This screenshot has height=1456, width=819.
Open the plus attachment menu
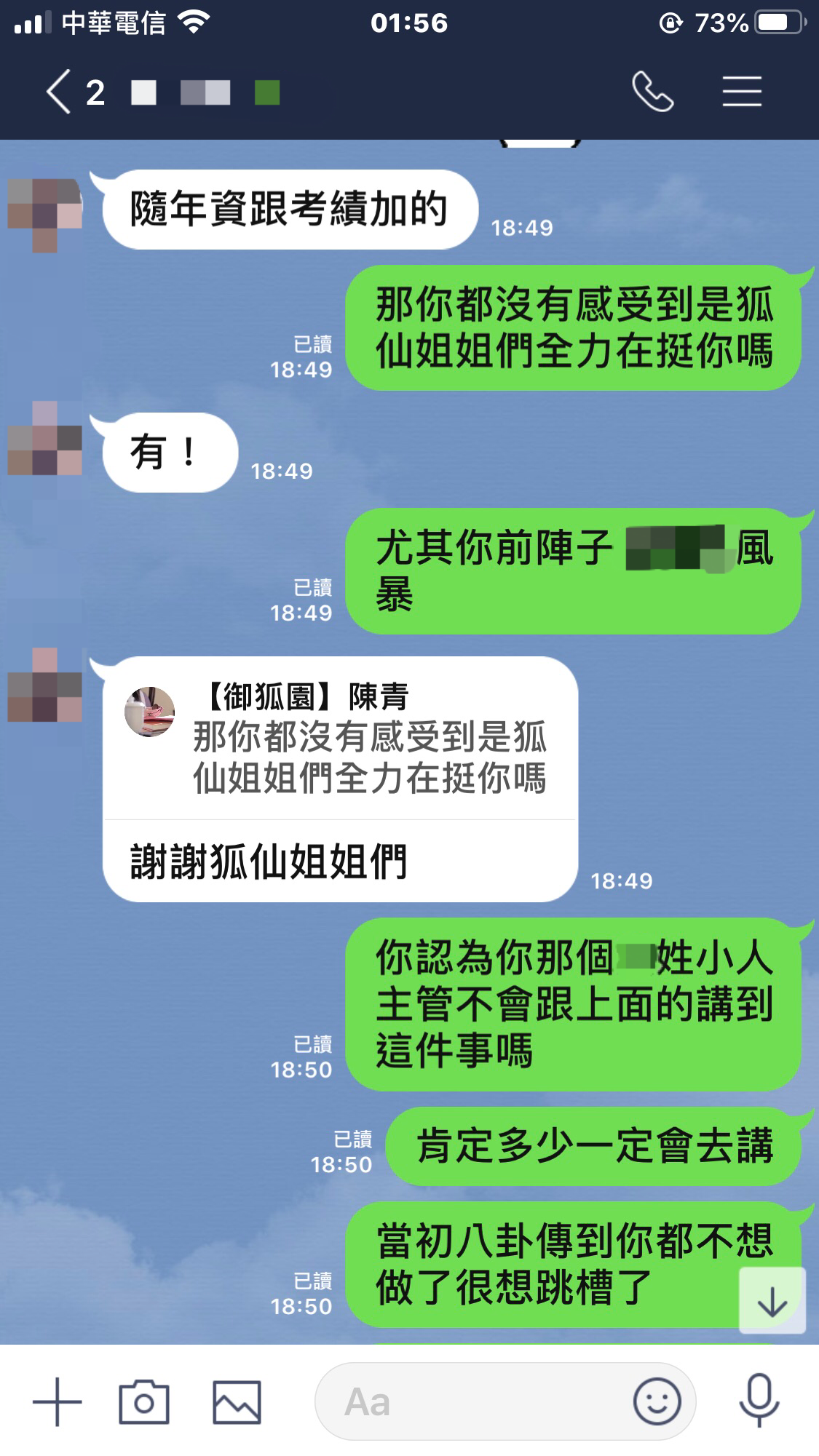tap(58, 1401)
